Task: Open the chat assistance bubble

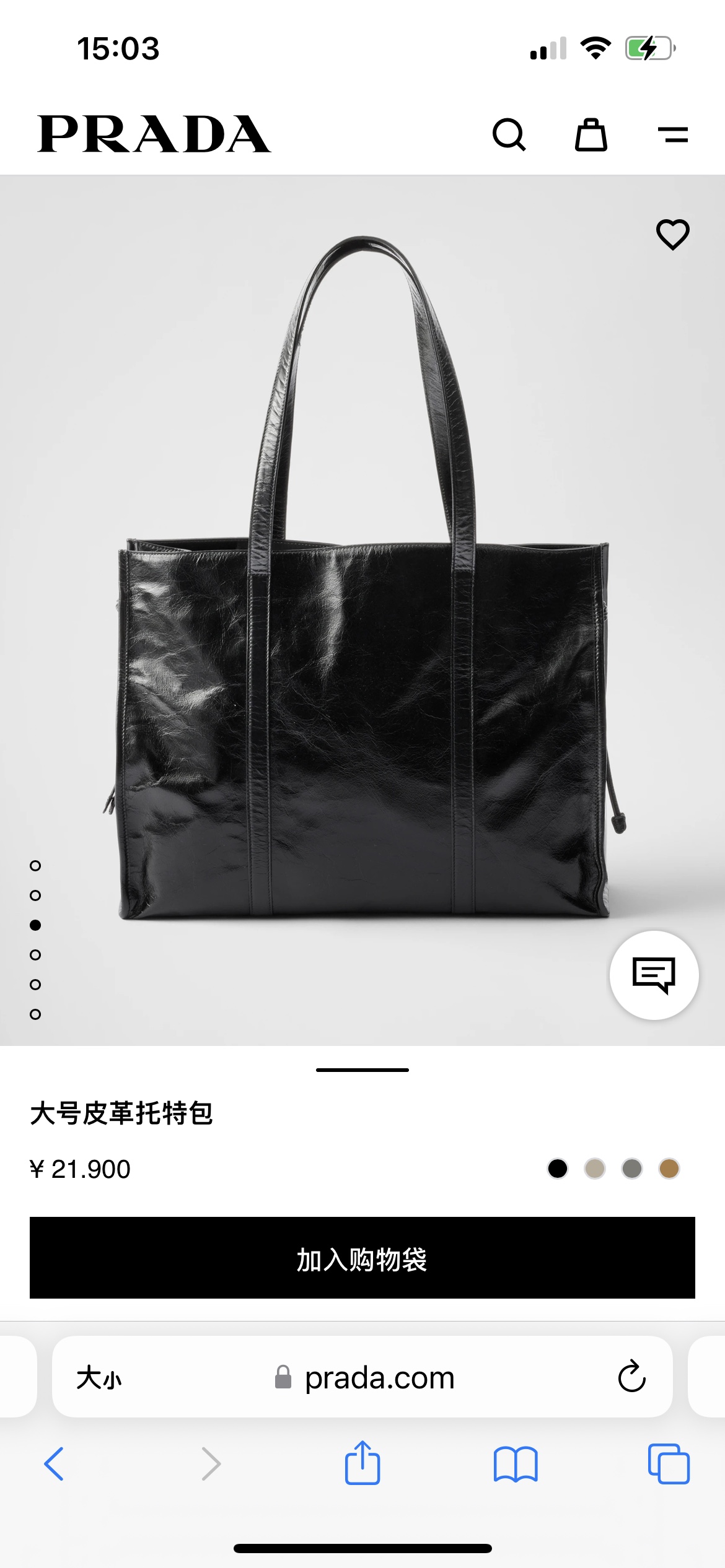Action: pos(654,975)
